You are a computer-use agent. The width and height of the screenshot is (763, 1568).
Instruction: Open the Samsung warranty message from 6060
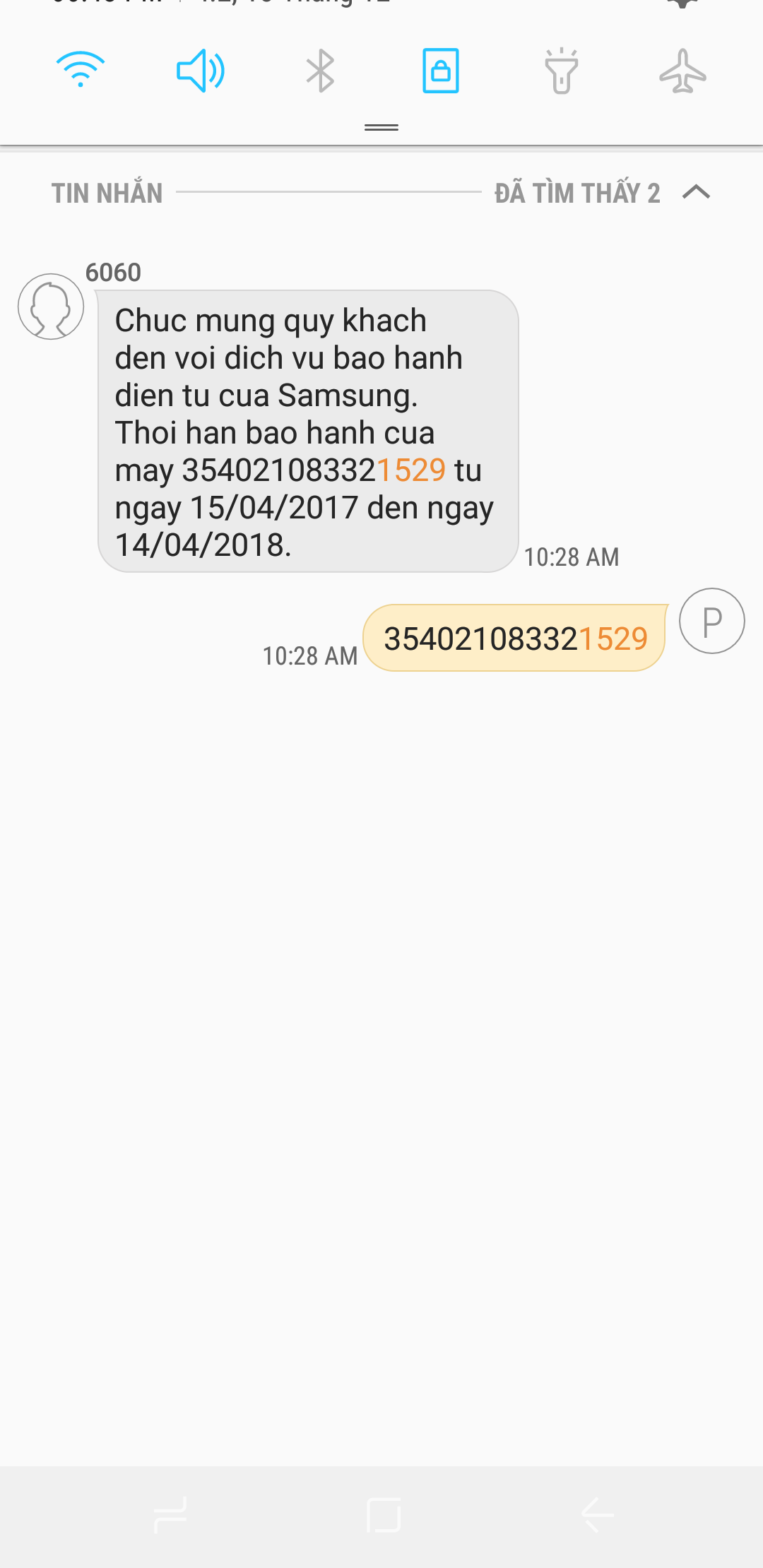point(308,431)
